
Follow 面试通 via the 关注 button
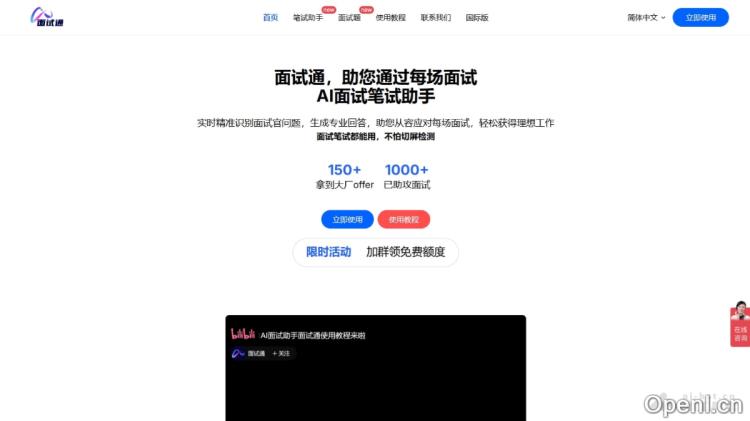(x=282, y=353)
